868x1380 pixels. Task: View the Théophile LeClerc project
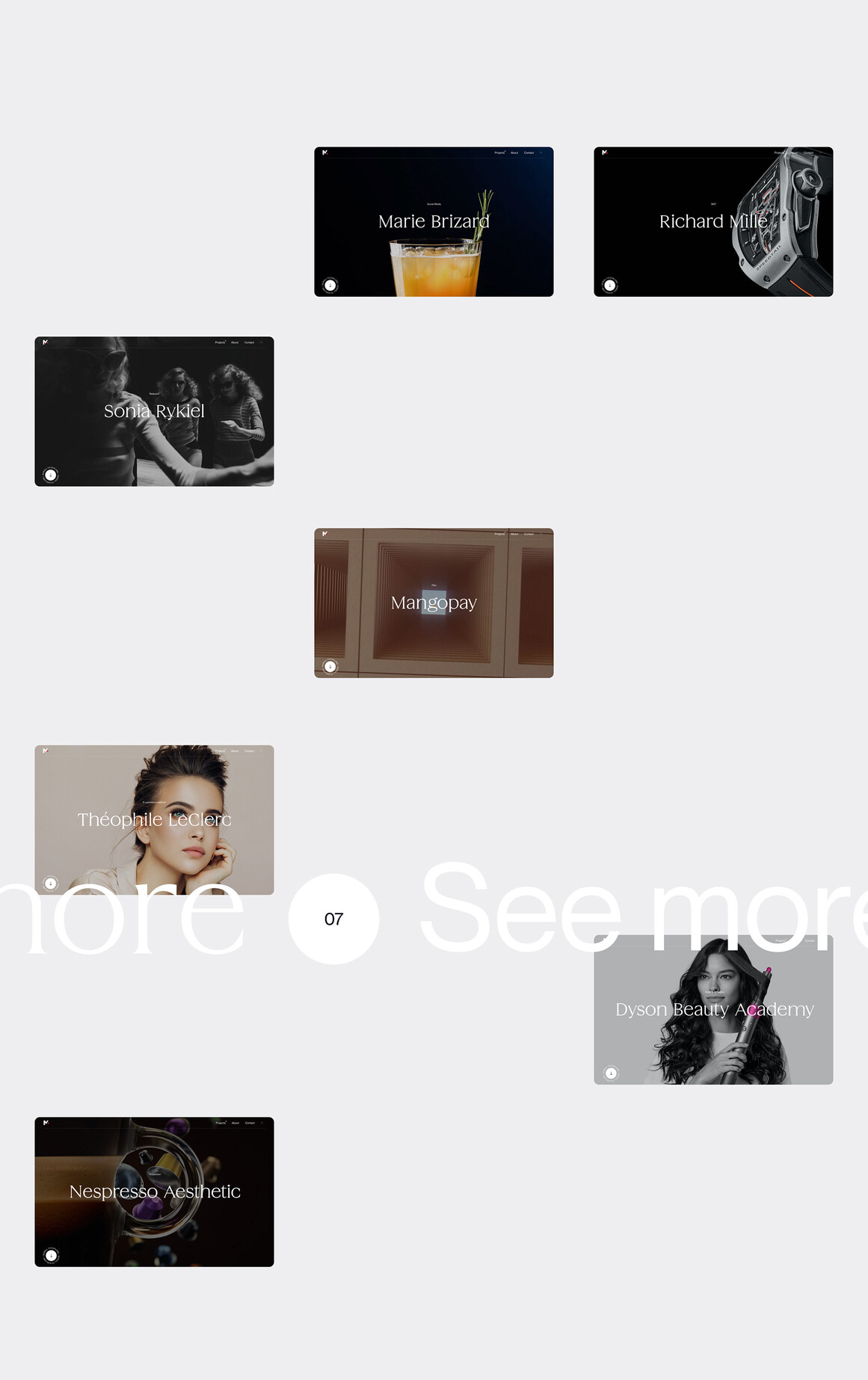pos(154,807)
